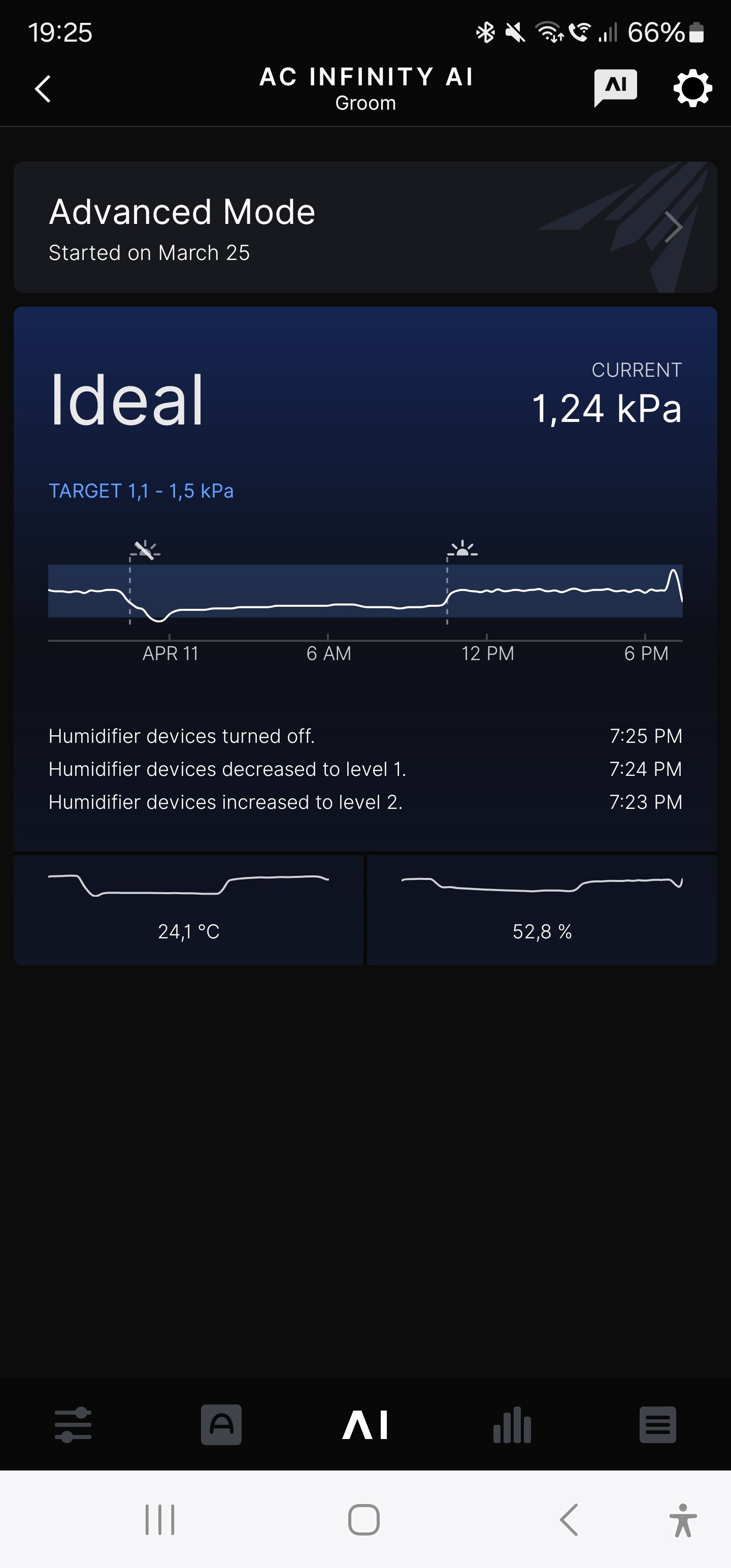731x1568 pixels.
Task: Tap the system home button
Action: (x=364, y=1520)
